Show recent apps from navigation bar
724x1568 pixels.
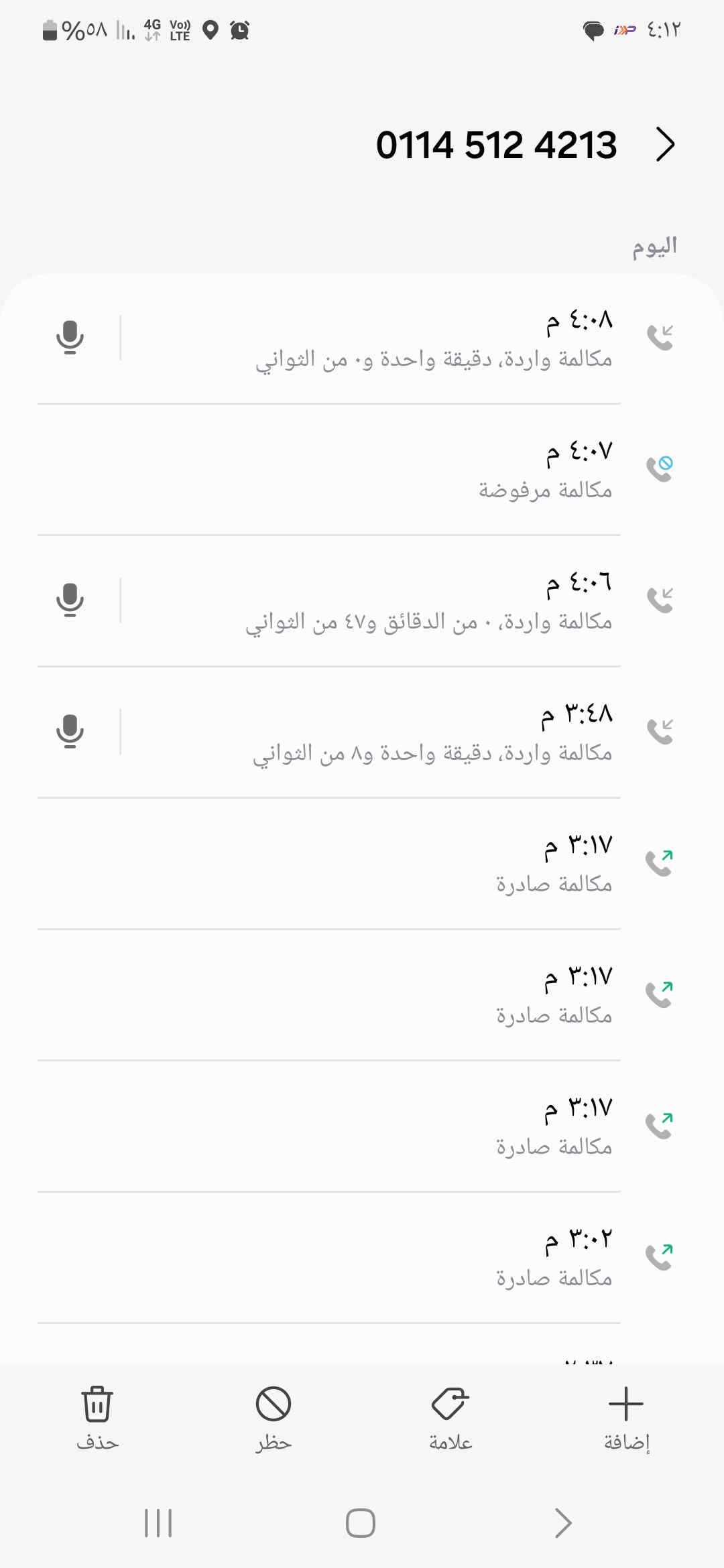[x=158, y=1523]
